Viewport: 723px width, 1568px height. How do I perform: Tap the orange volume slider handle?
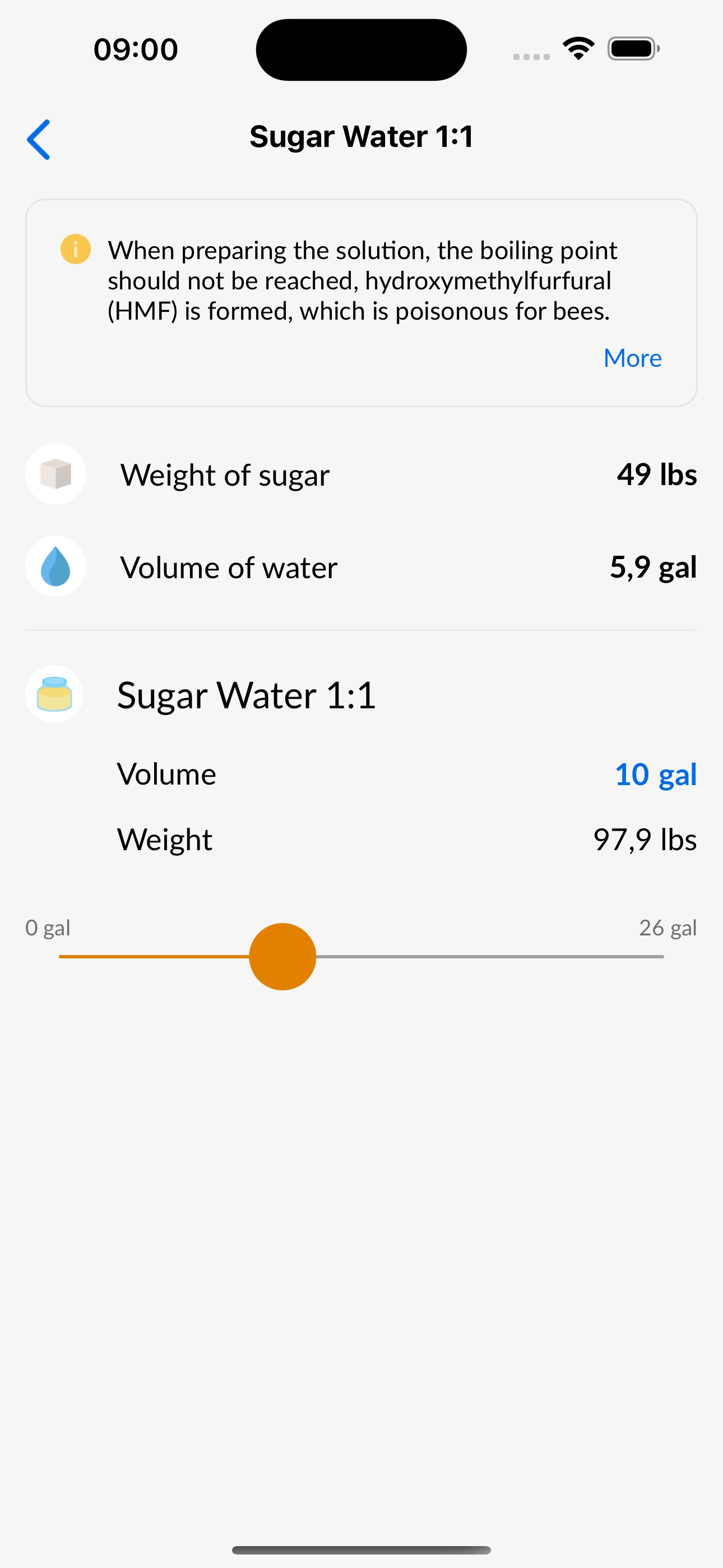tap(282, 956)
